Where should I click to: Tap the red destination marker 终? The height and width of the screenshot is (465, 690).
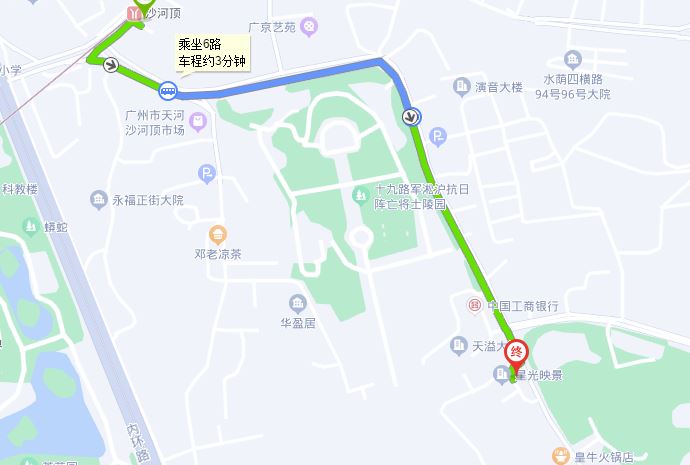pyautogui.click(x=517, y=354)
